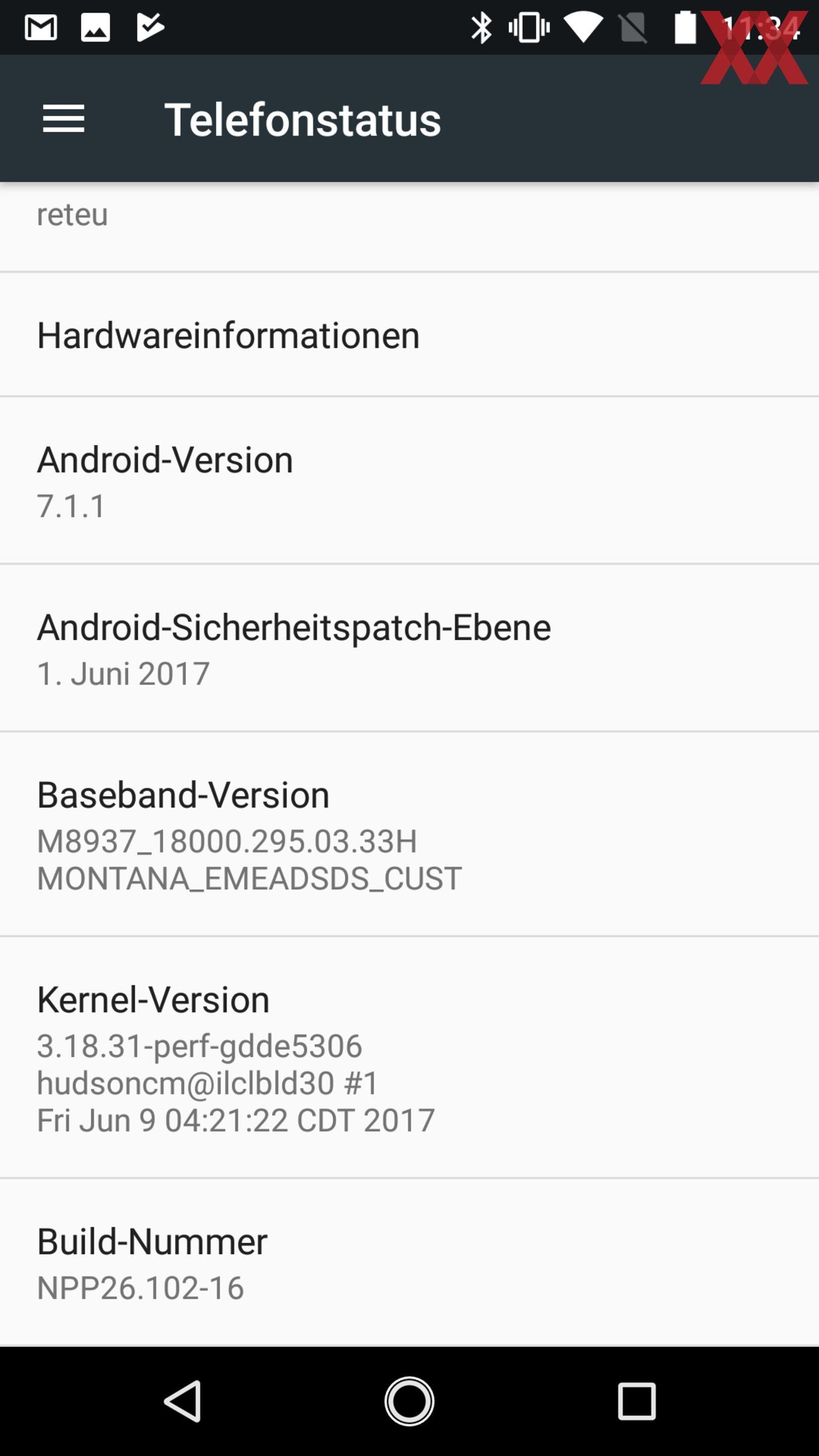Tap the Baseband-Version row
Screen dimensions: 819x1456
coord(409,835)
